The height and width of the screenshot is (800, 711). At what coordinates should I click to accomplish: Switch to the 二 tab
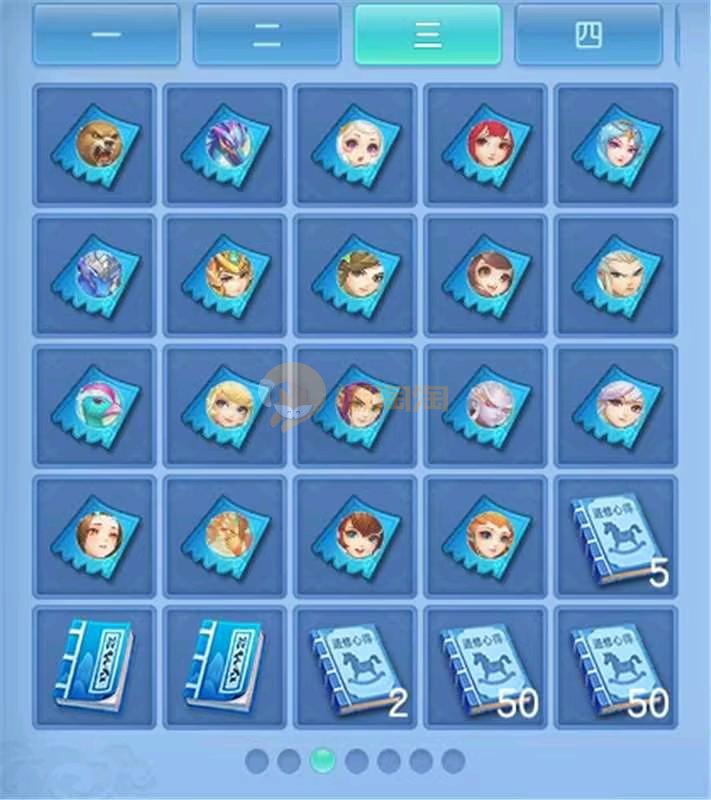tap(267, 35)
